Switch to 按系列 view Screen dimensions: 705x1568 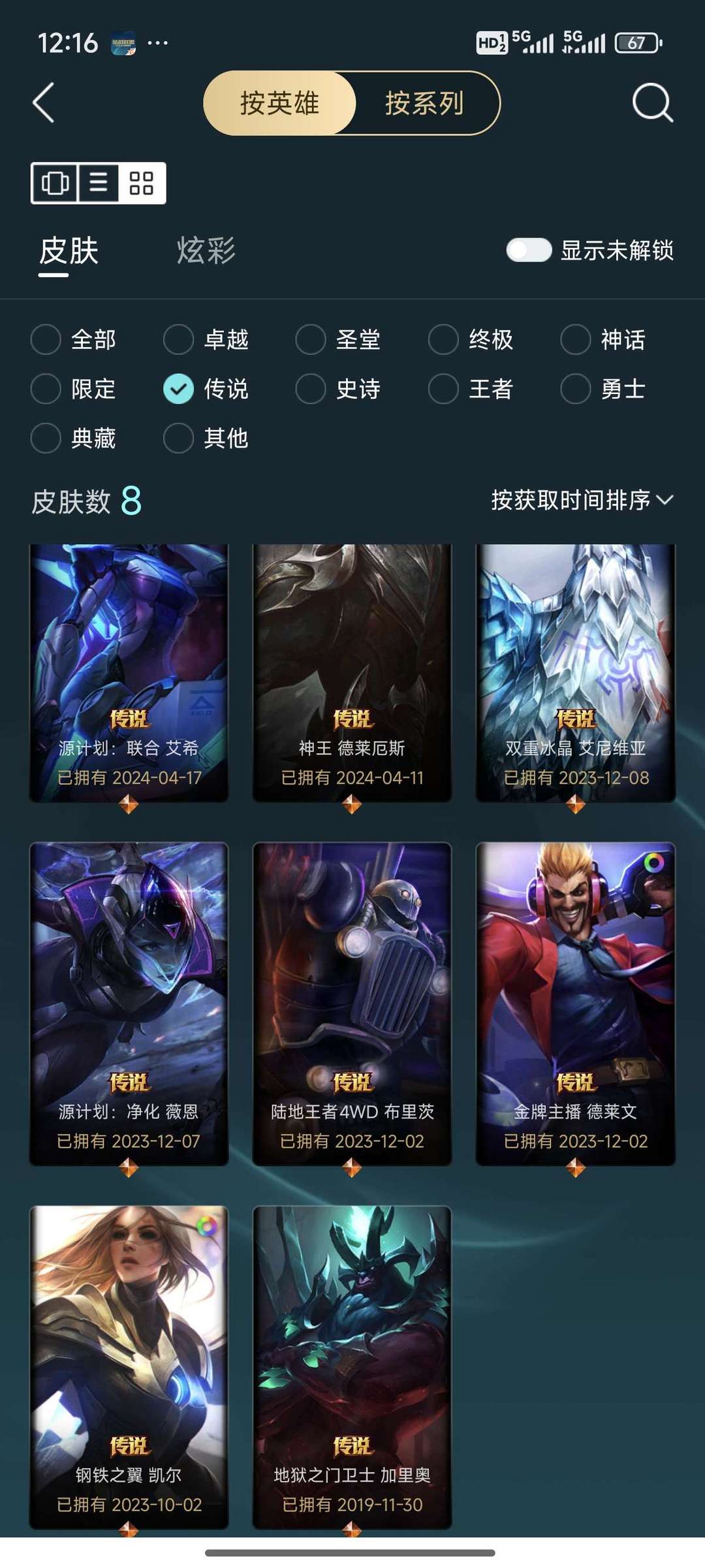(426, 103)
